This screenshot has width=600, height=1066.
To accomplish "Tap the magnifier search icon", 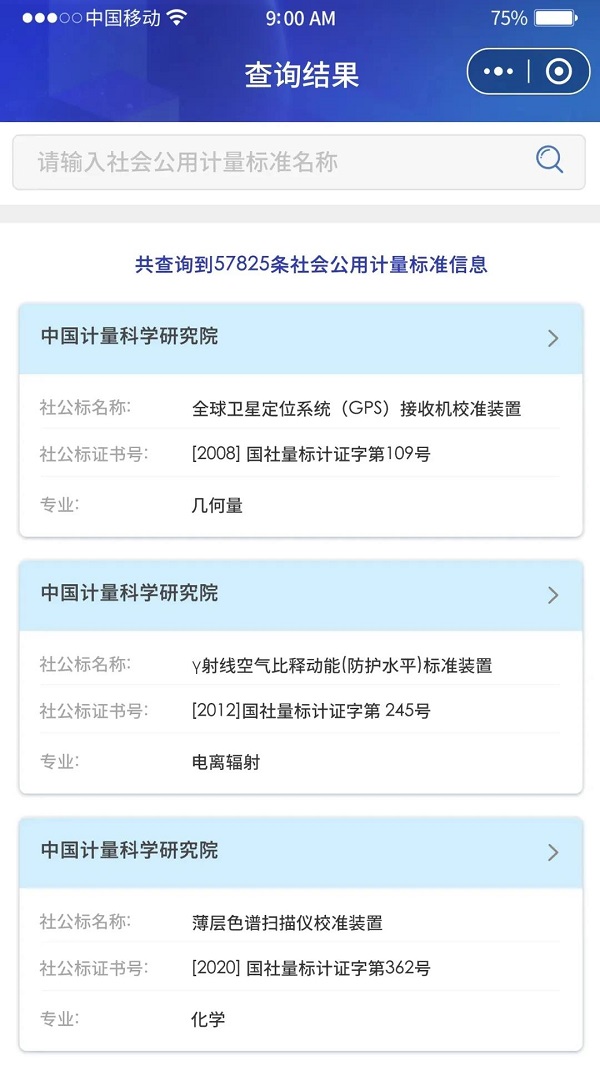I will [x=549, y=160].
